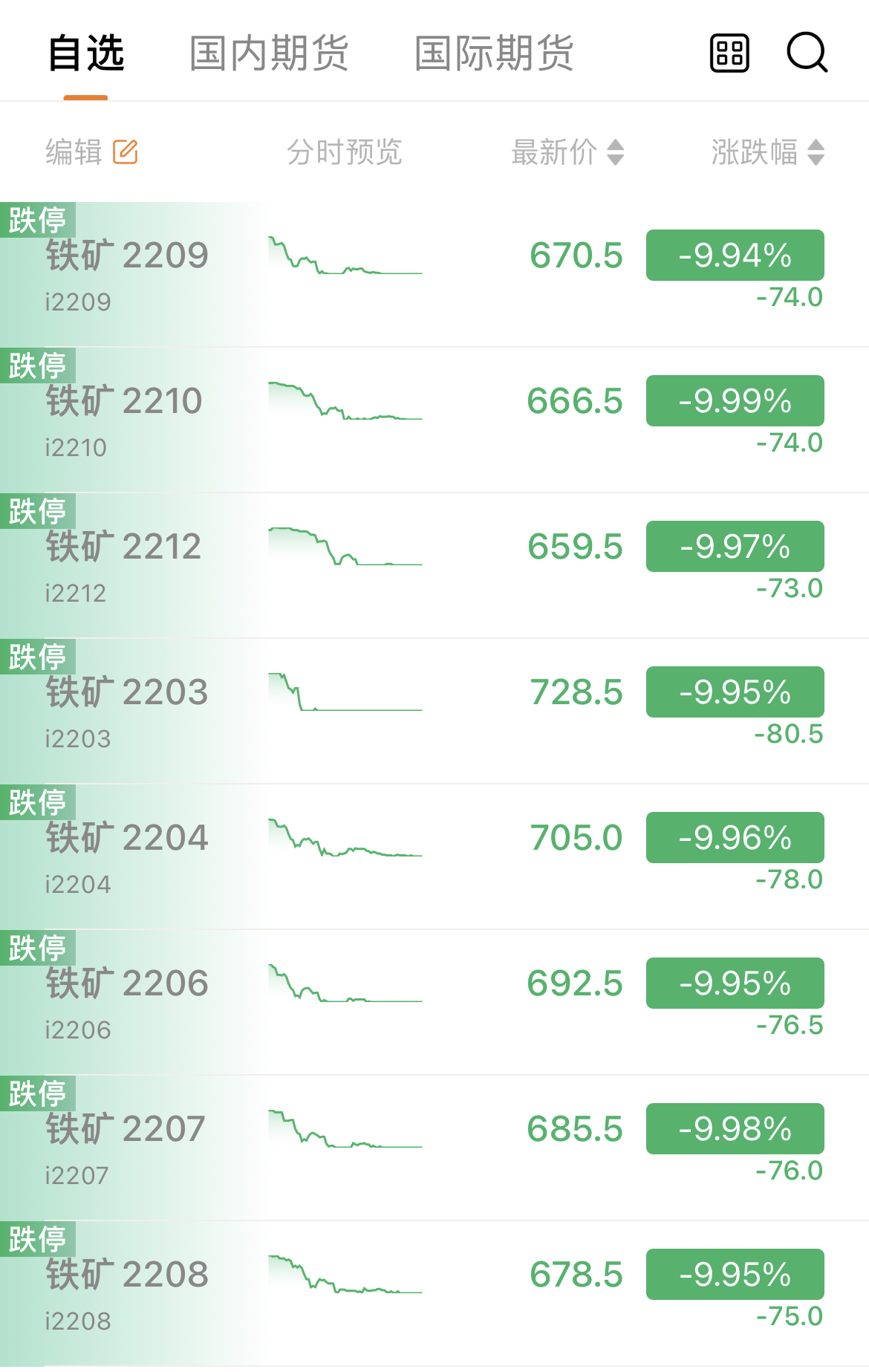Switch to the 国际期货 tab
This screenshot has width=869, height=1372.
[494, 53]
